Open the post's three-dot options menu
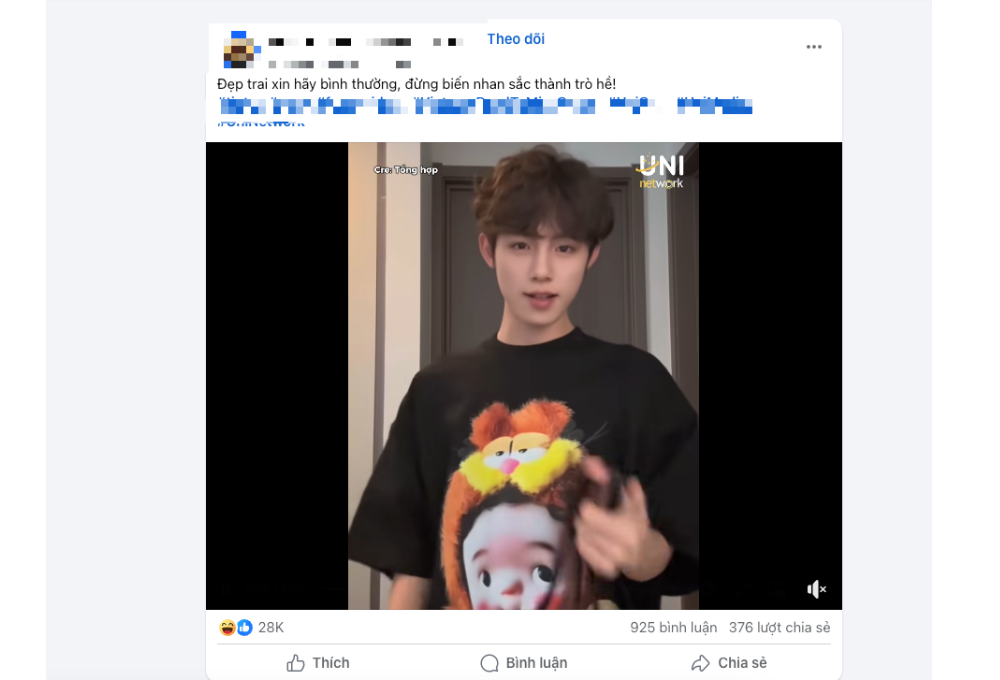Viewport: 1000px width, 680px height. tap(814, 47)
